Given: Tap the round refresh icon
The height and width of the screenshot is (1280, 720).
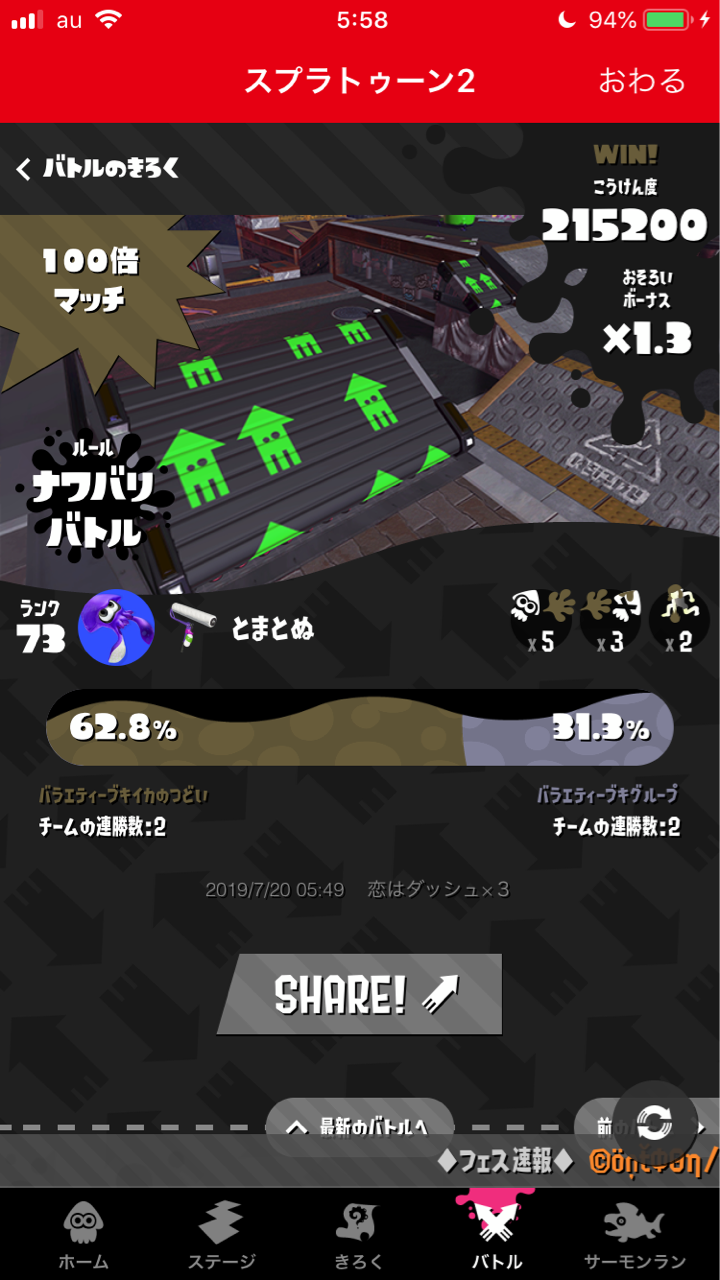Looking at the screenshot, I should (653, 1123).
